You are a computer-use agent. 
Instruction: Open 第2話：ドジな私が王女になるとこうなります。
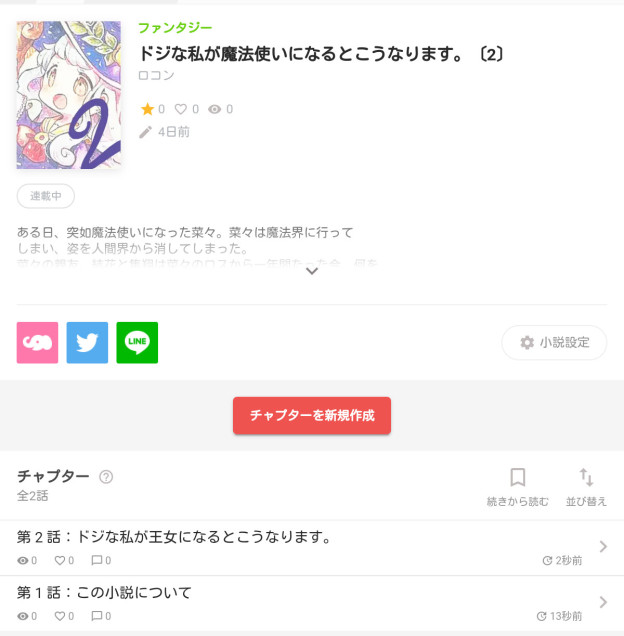point(300,547)
